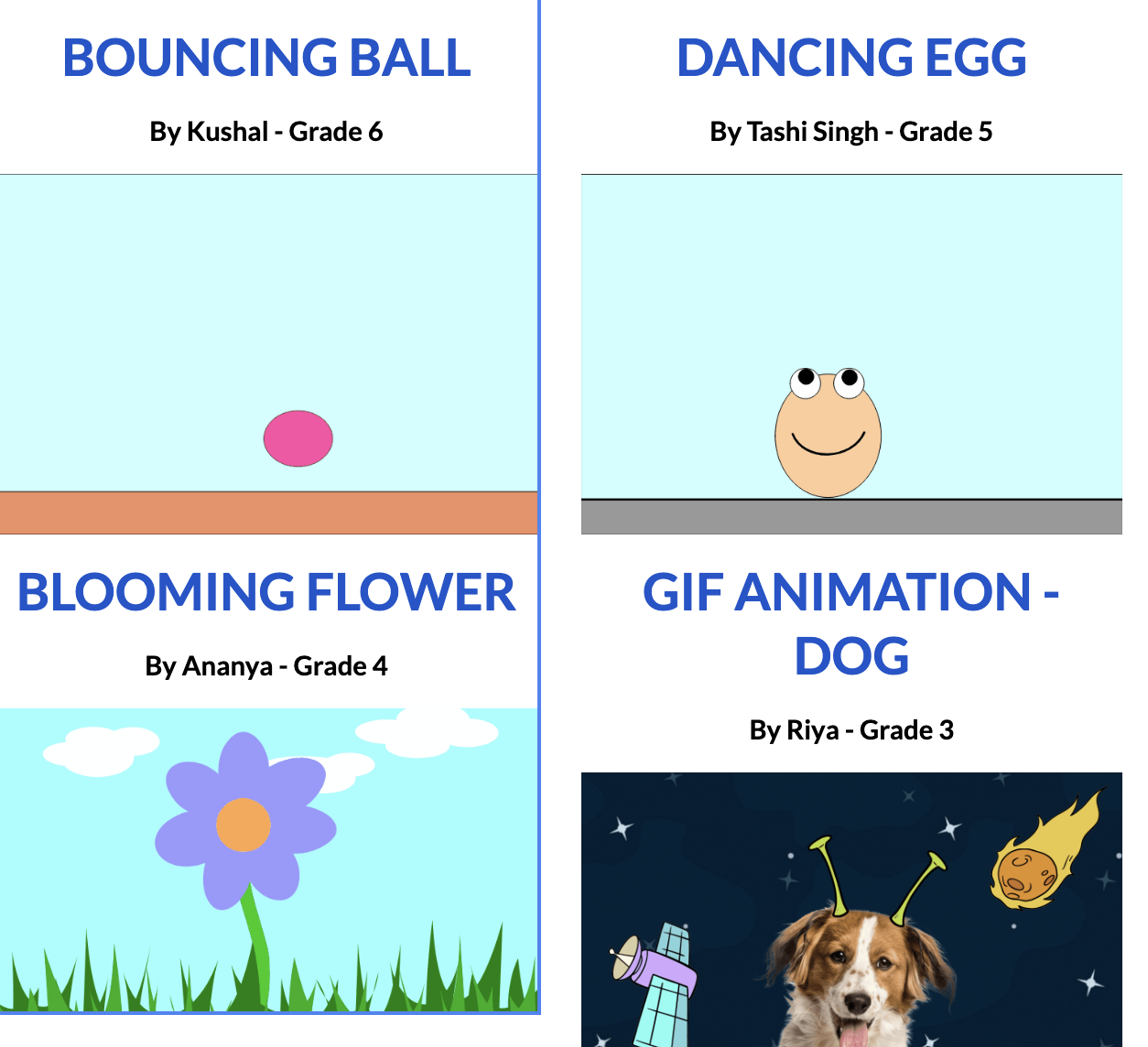Open the Blooming Flower project title
This screenshot has height=1047, width=1148.
point(266,592)
